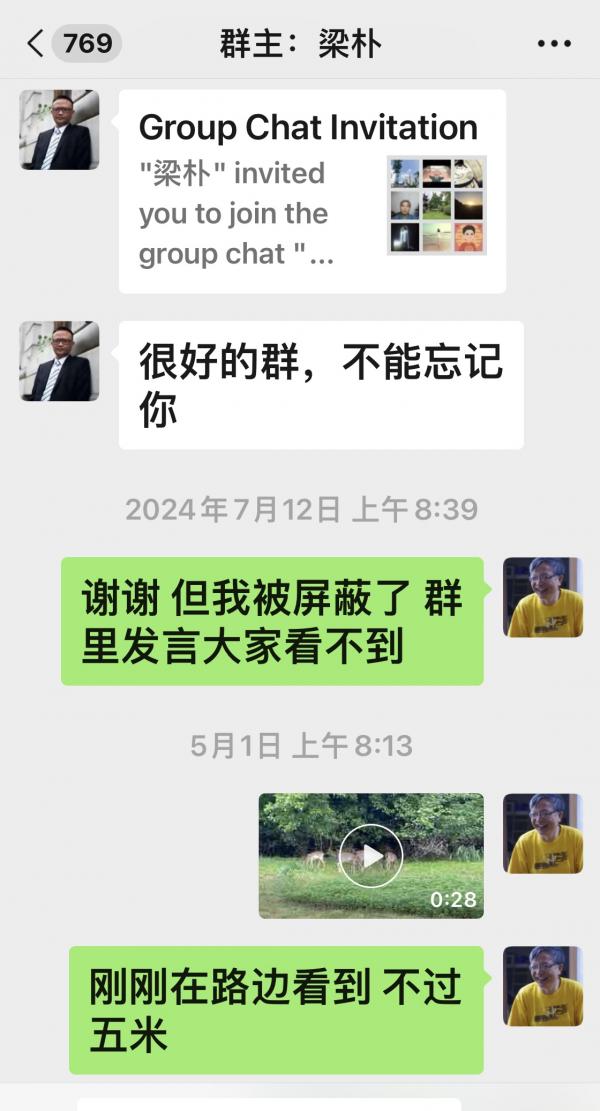Play the 0:28 deer video

(371, 856)
